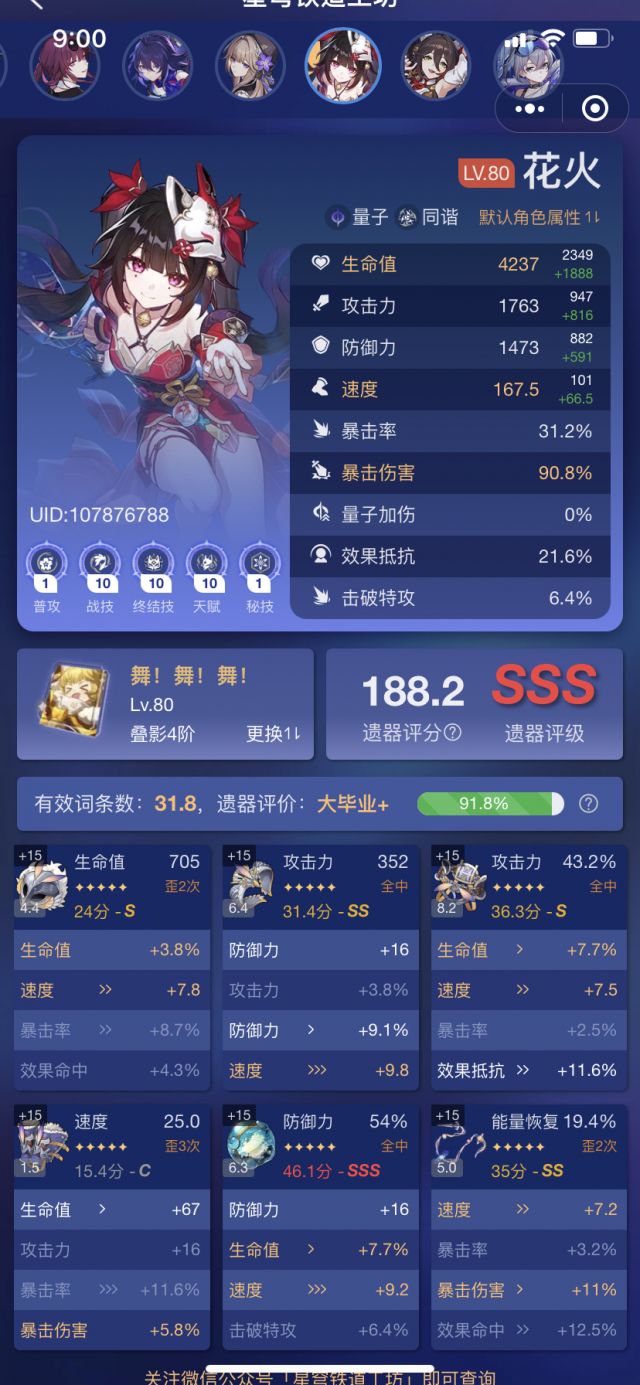Select the purple-haired character avatar
Image resolution: width=640 pixels, height=1385 pixels.
pyautogui.click(x=157, y=65)
